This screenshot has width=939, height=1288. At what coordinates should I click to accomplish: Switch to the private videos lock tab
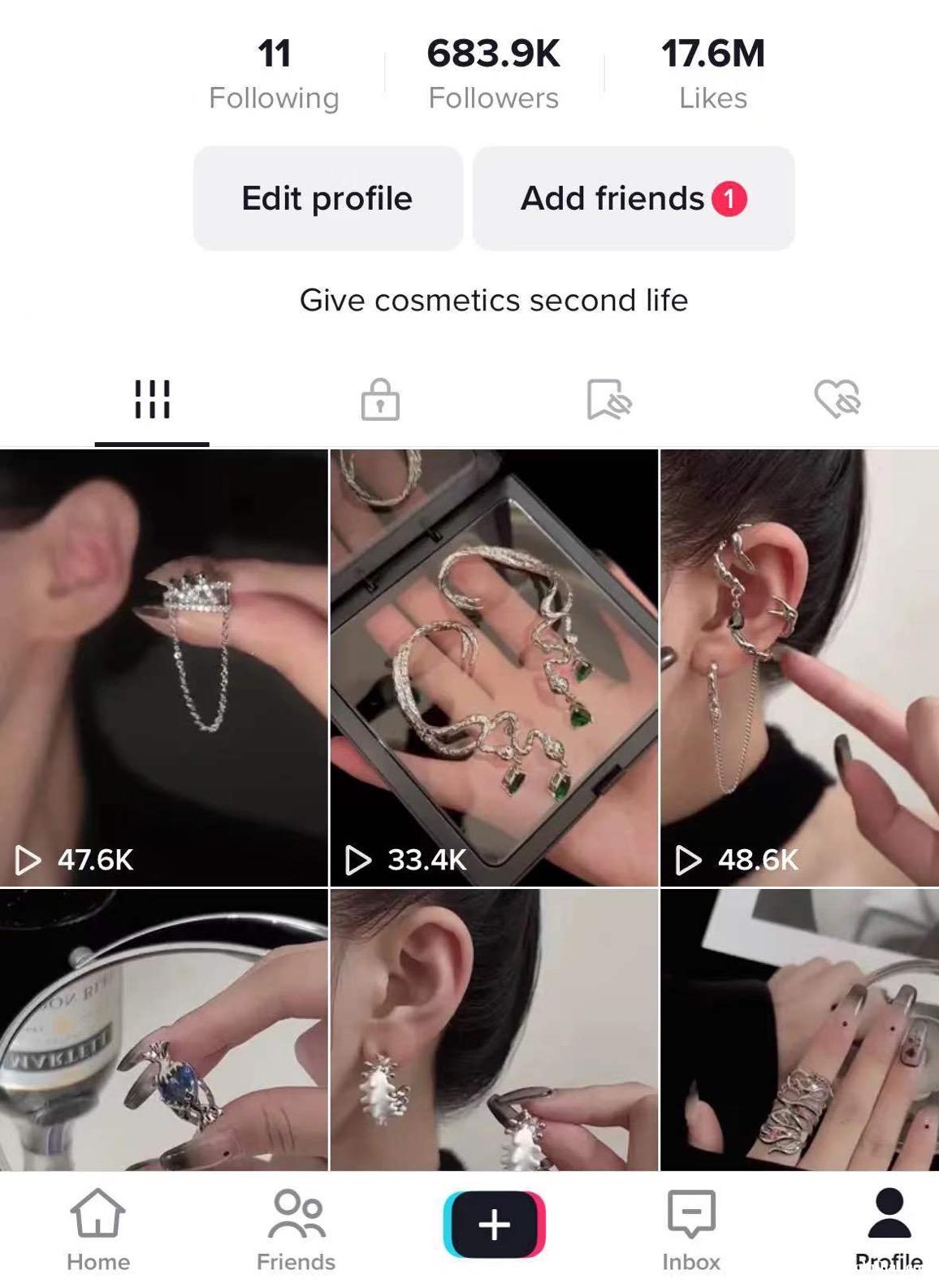(x=380, y=400)
